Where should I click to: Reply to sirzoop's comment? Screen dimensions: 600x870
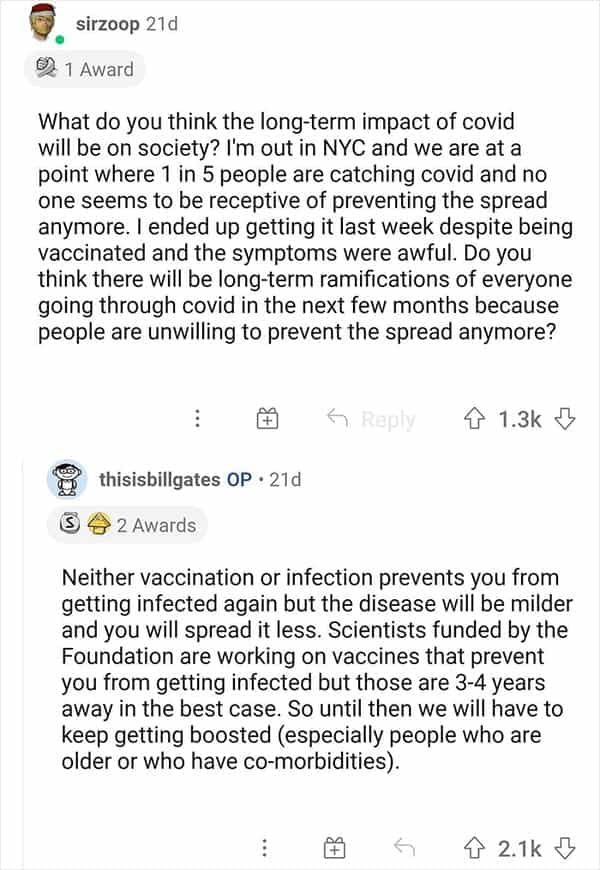(x=371, y=420)
